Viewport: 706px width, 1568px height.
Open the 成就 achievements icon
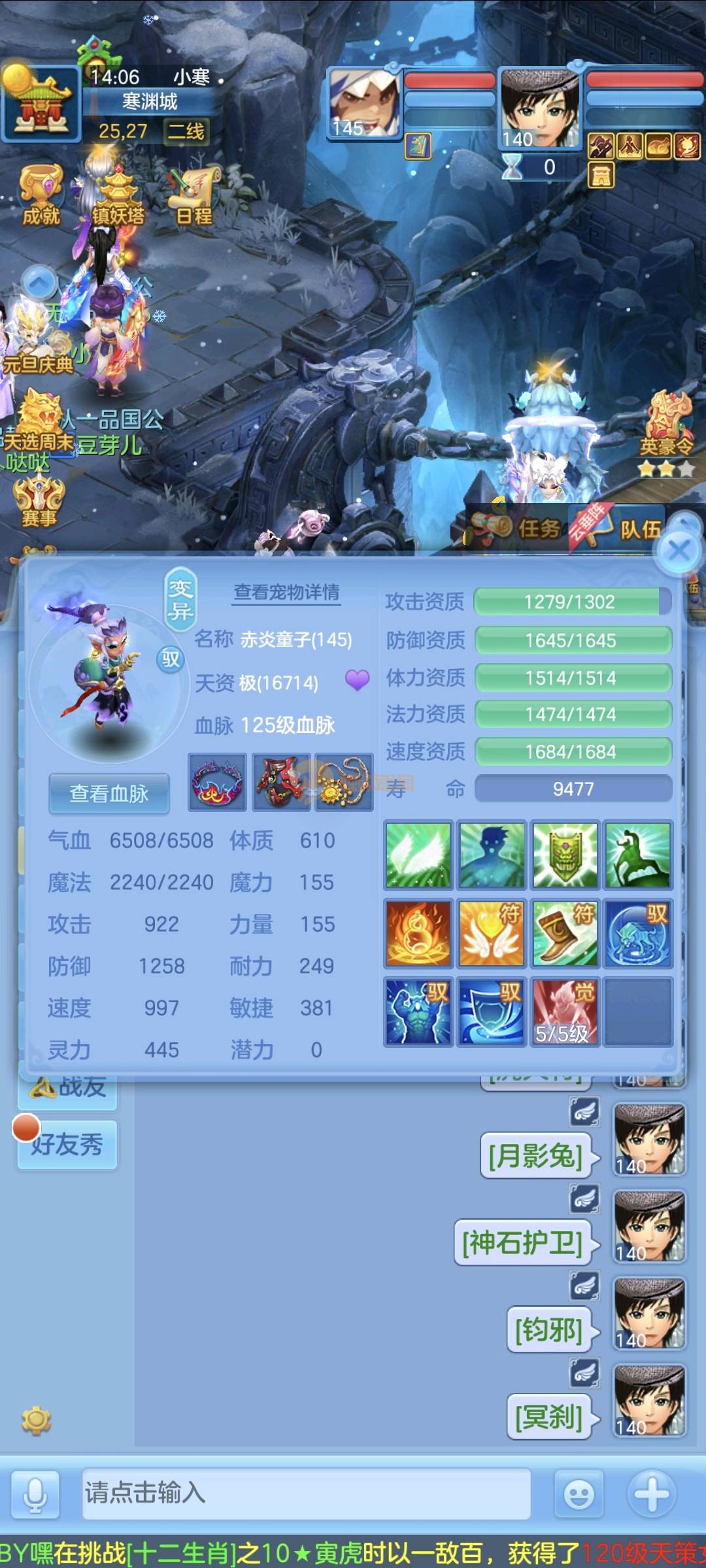[41, 195]
